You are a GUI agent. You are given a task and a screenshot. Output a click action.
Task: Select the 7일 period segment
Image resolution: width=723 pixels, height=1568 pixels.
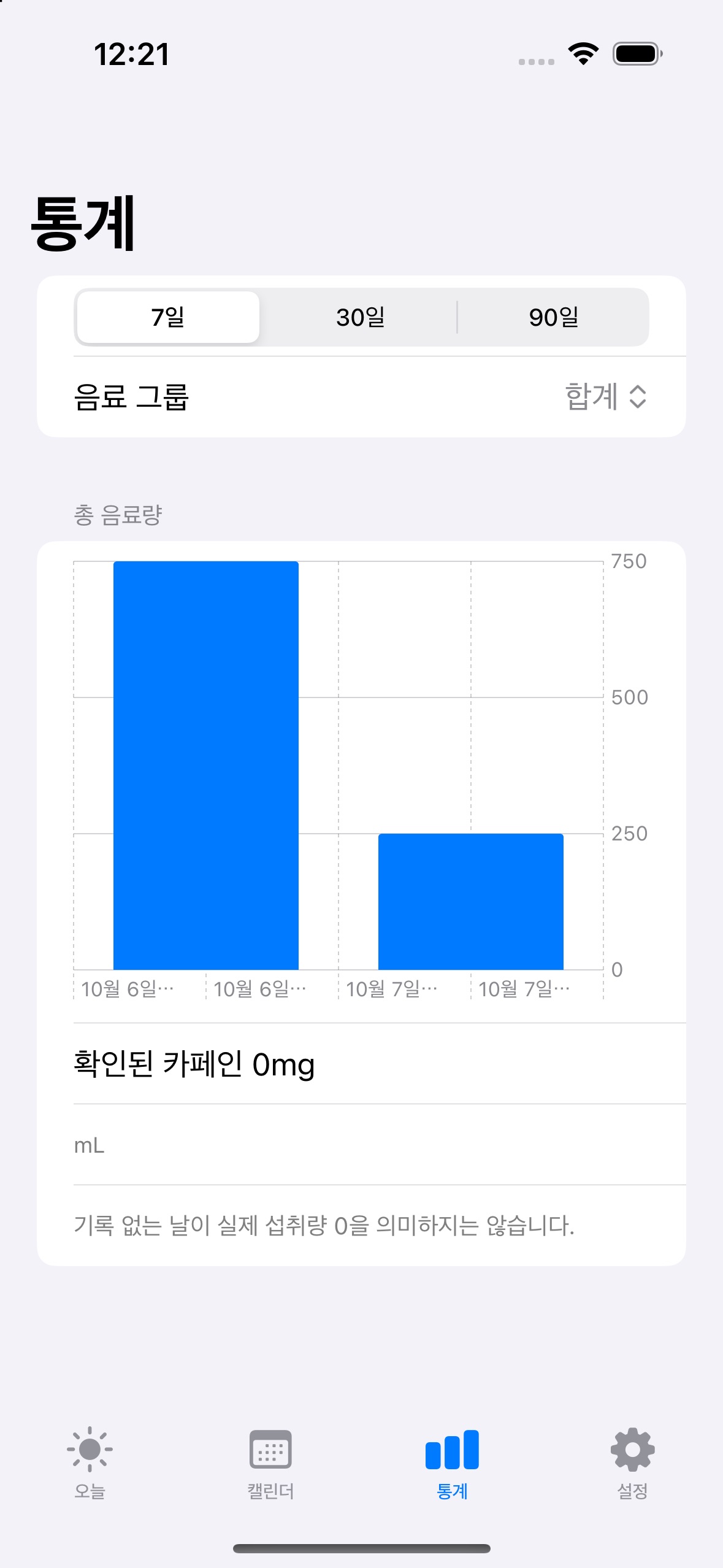168,317
